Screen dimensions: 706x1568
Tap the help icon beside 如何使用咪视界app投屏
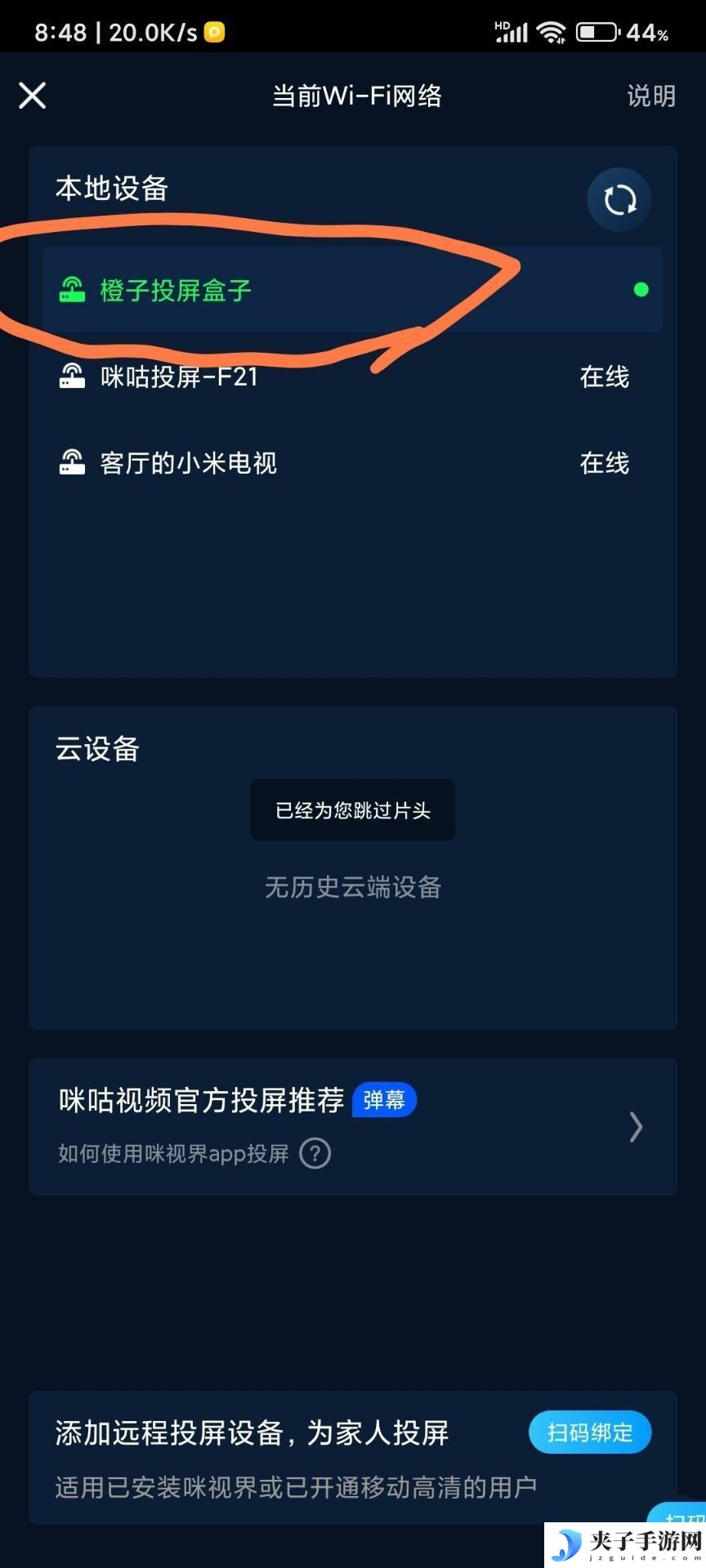(x=315, y=1153)
